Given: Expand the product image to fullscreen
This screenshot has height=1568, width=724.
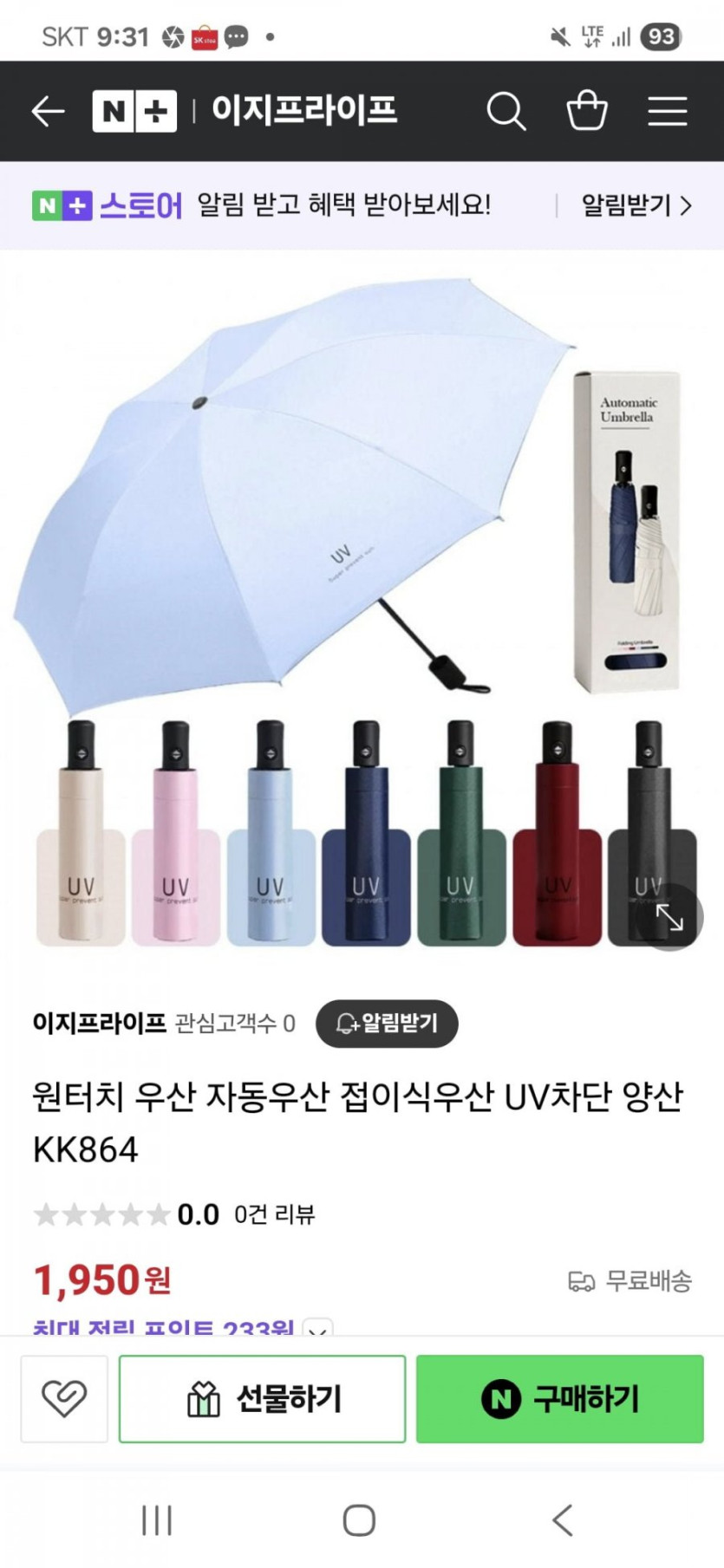Looking at the screenshot, I should [670, 917].
